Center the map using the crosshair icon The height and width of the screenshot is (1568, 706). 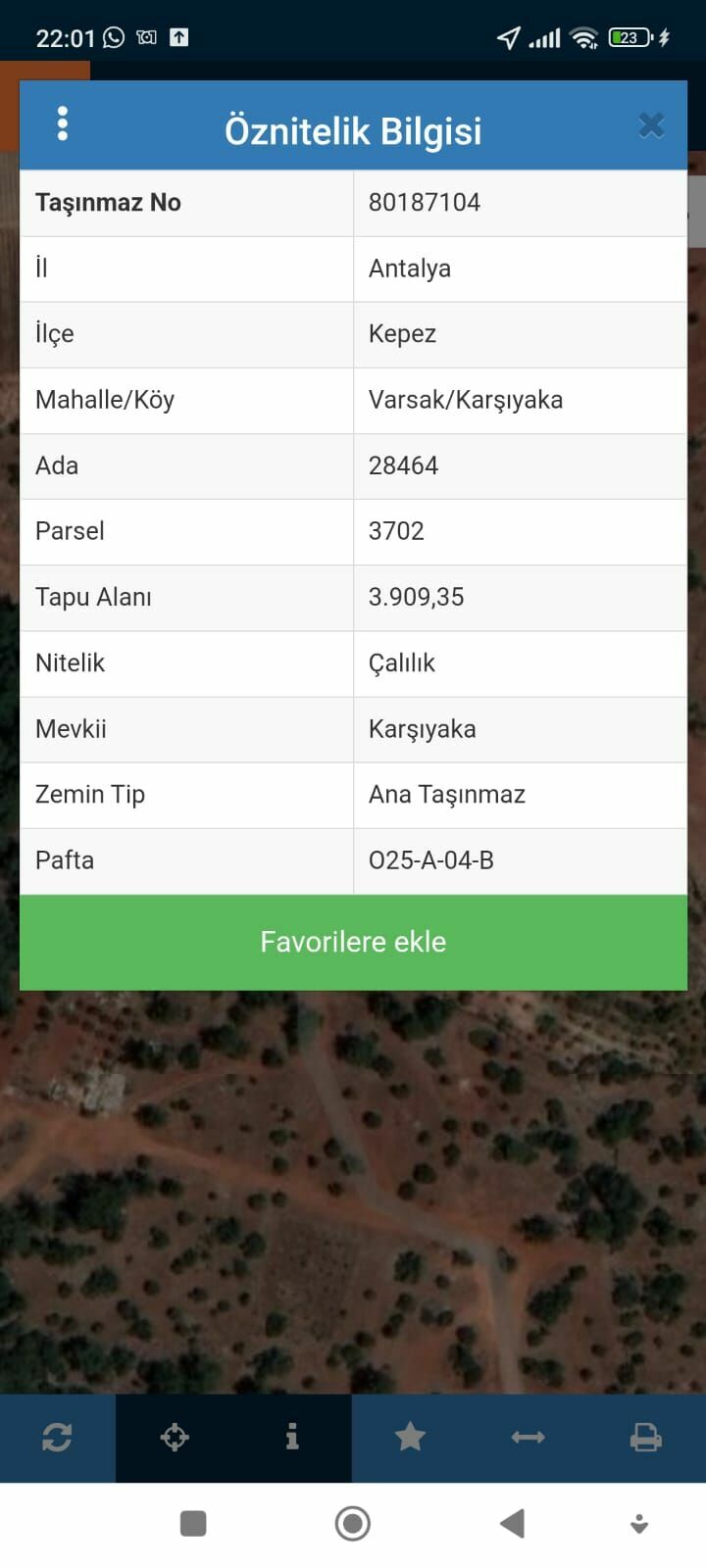(x=175, y=1438)
